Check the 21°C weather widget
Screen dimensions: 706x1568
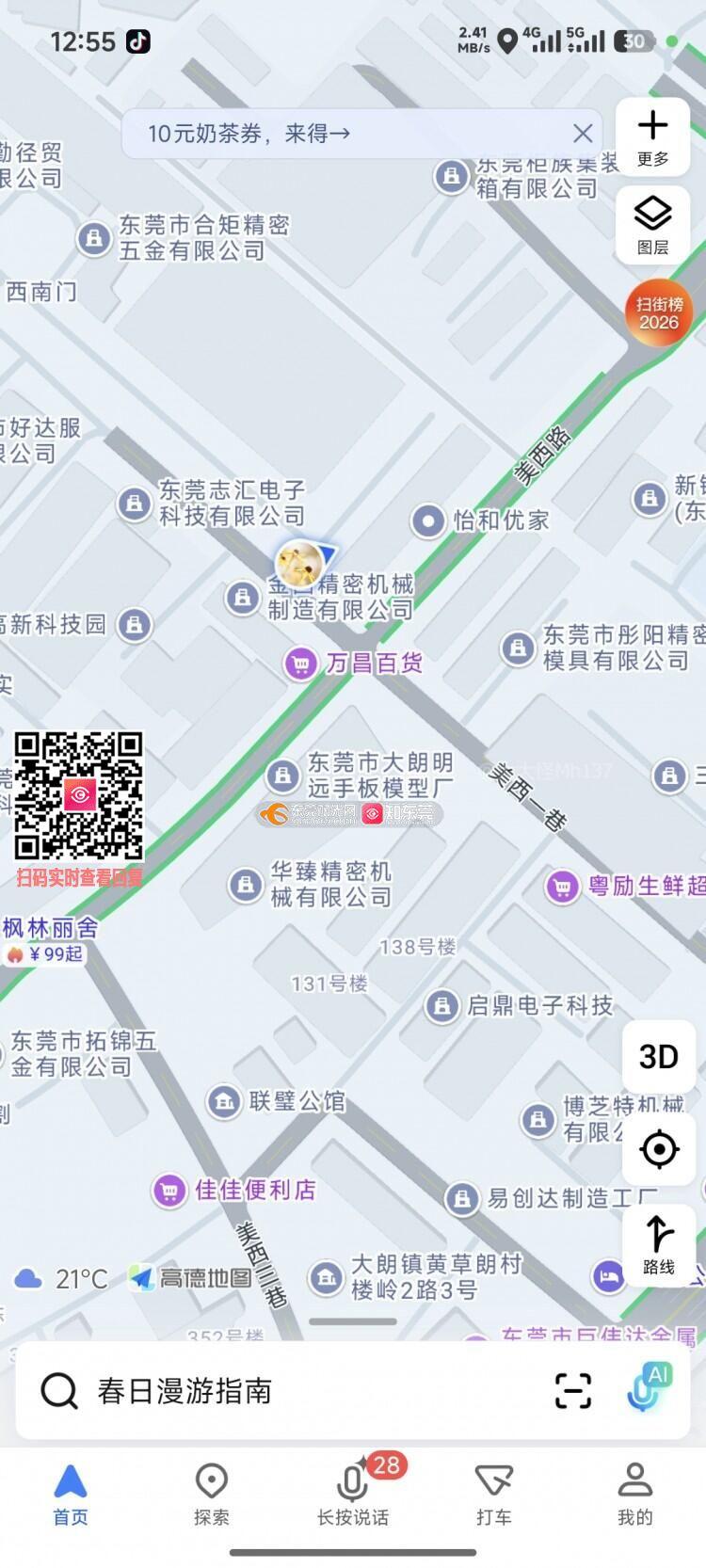62,1278
